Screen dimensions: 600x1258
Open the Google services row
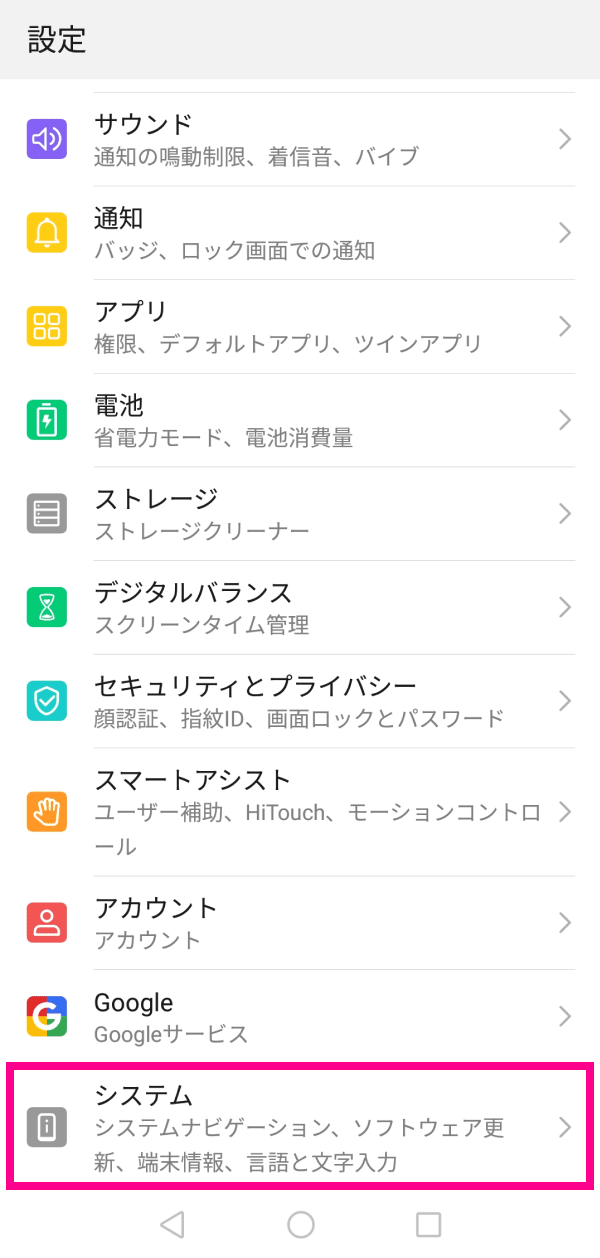[x=300, y=1017]
